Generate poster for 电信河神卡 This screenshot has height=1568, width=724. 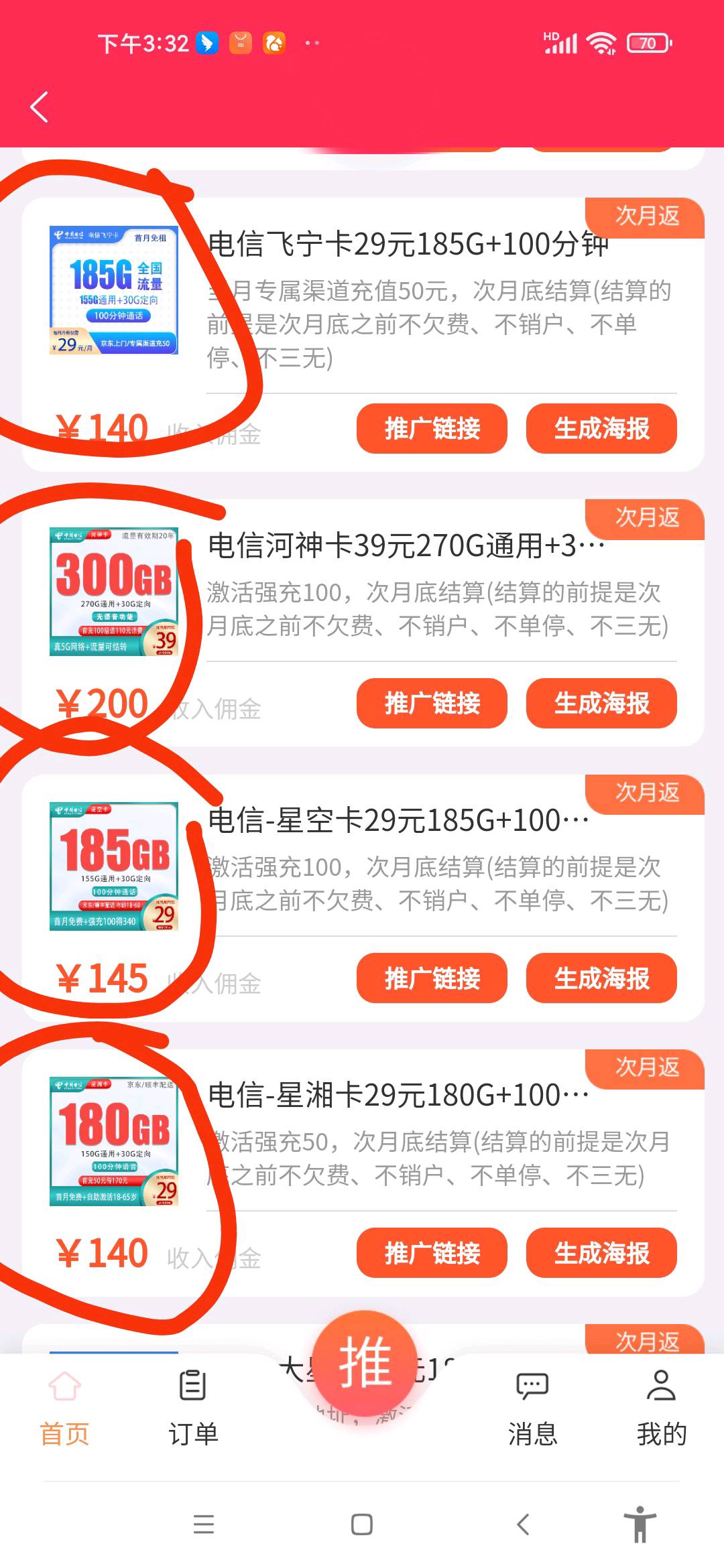pos(601,704)
